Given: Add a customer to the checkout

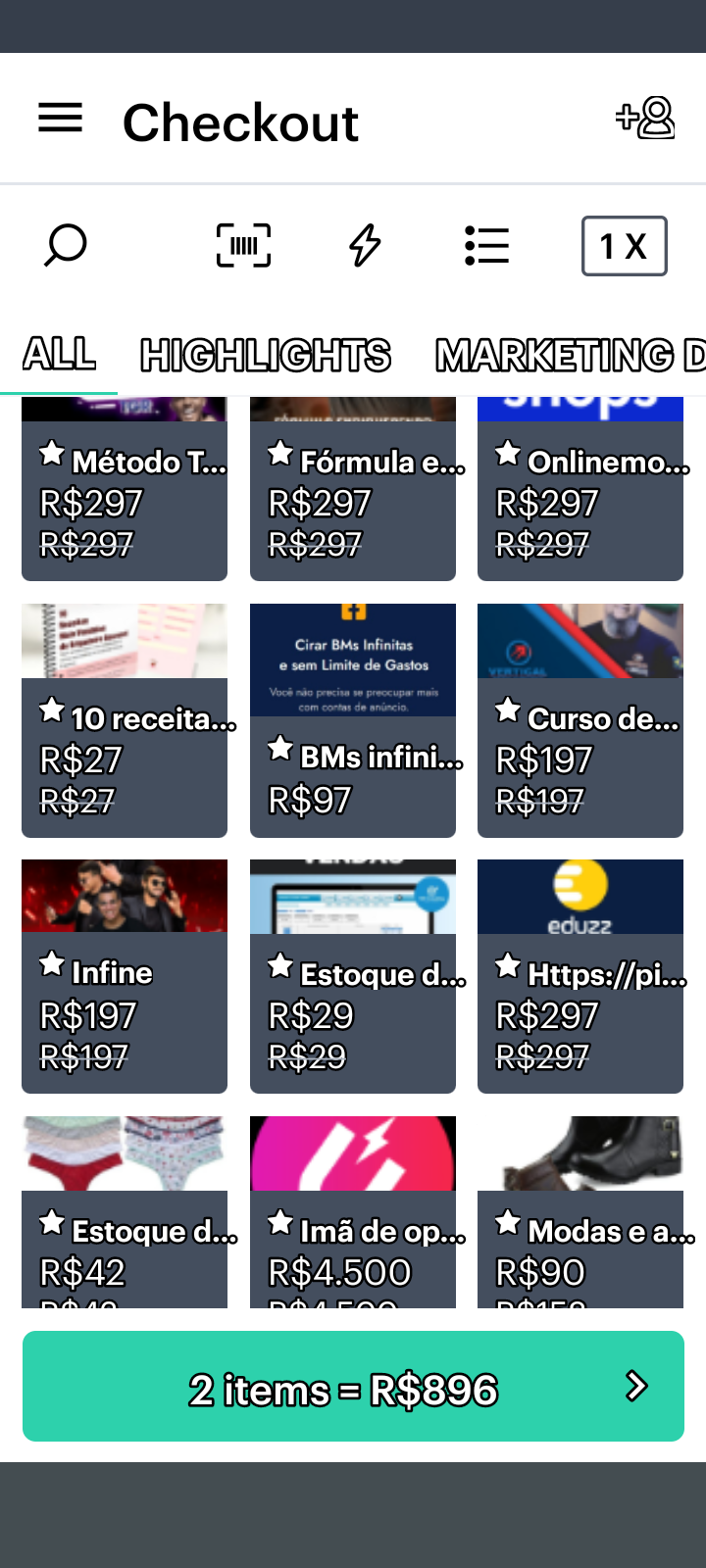Looking at the screenshot, I should [644, 119].
